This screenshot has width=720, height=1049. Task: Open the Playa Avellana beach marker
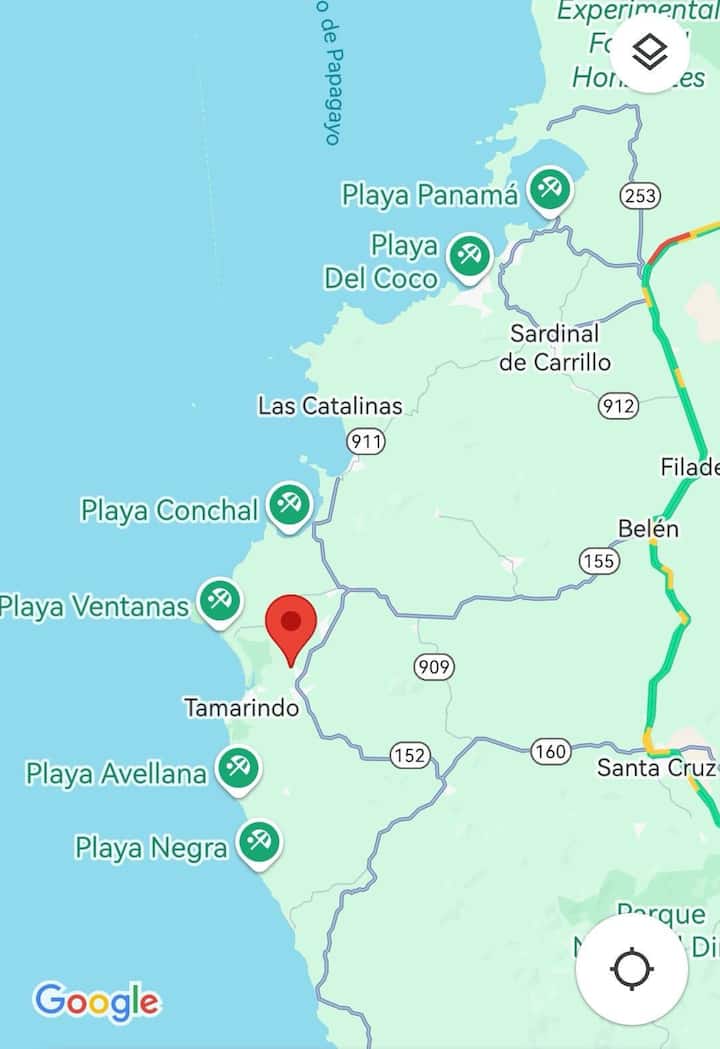pyautogui.click(x=238, y=768)
